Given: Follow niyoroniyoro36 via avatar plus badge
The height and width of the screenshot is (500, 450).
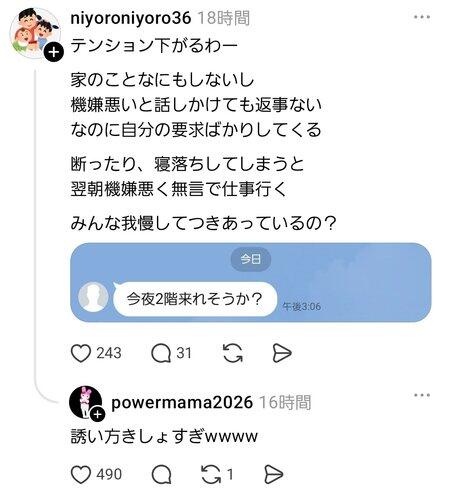Looking at the screenshot, I should pyautogui.click(x=54, y=52).
